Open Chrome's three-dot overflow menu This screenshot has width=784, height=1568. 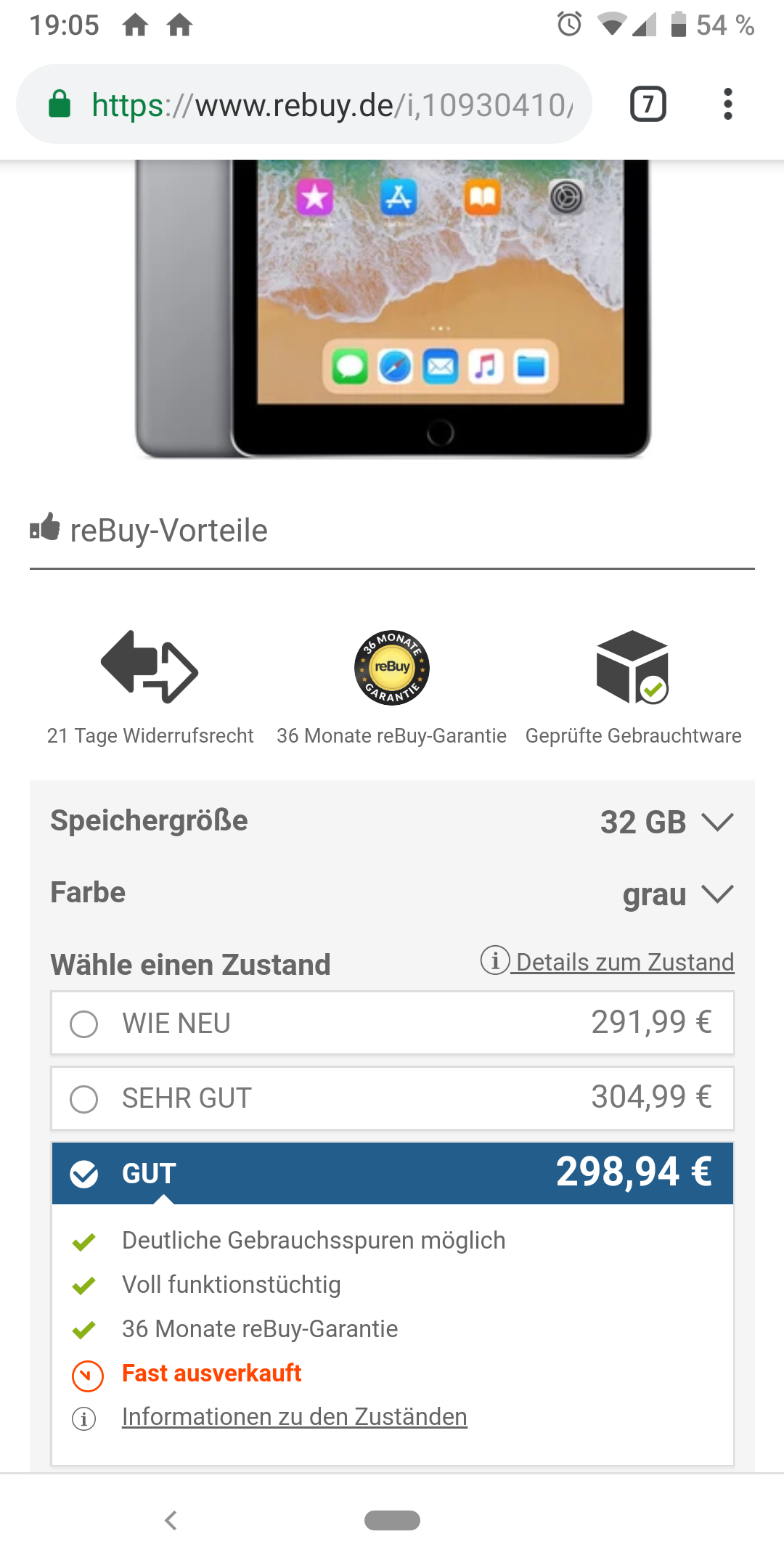point(727,104)
